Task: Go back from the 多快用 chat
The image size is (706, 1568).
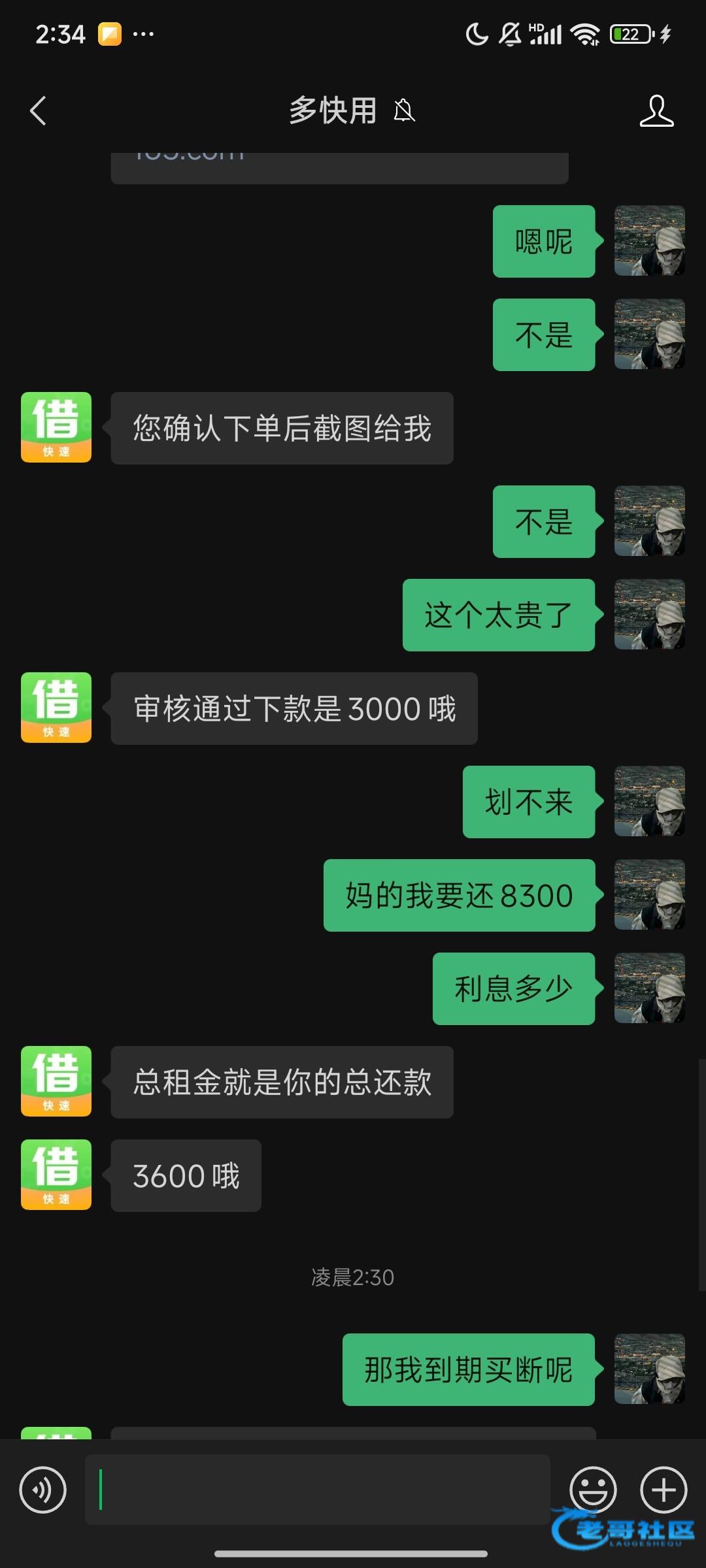Action: click(x=38, y=110)
